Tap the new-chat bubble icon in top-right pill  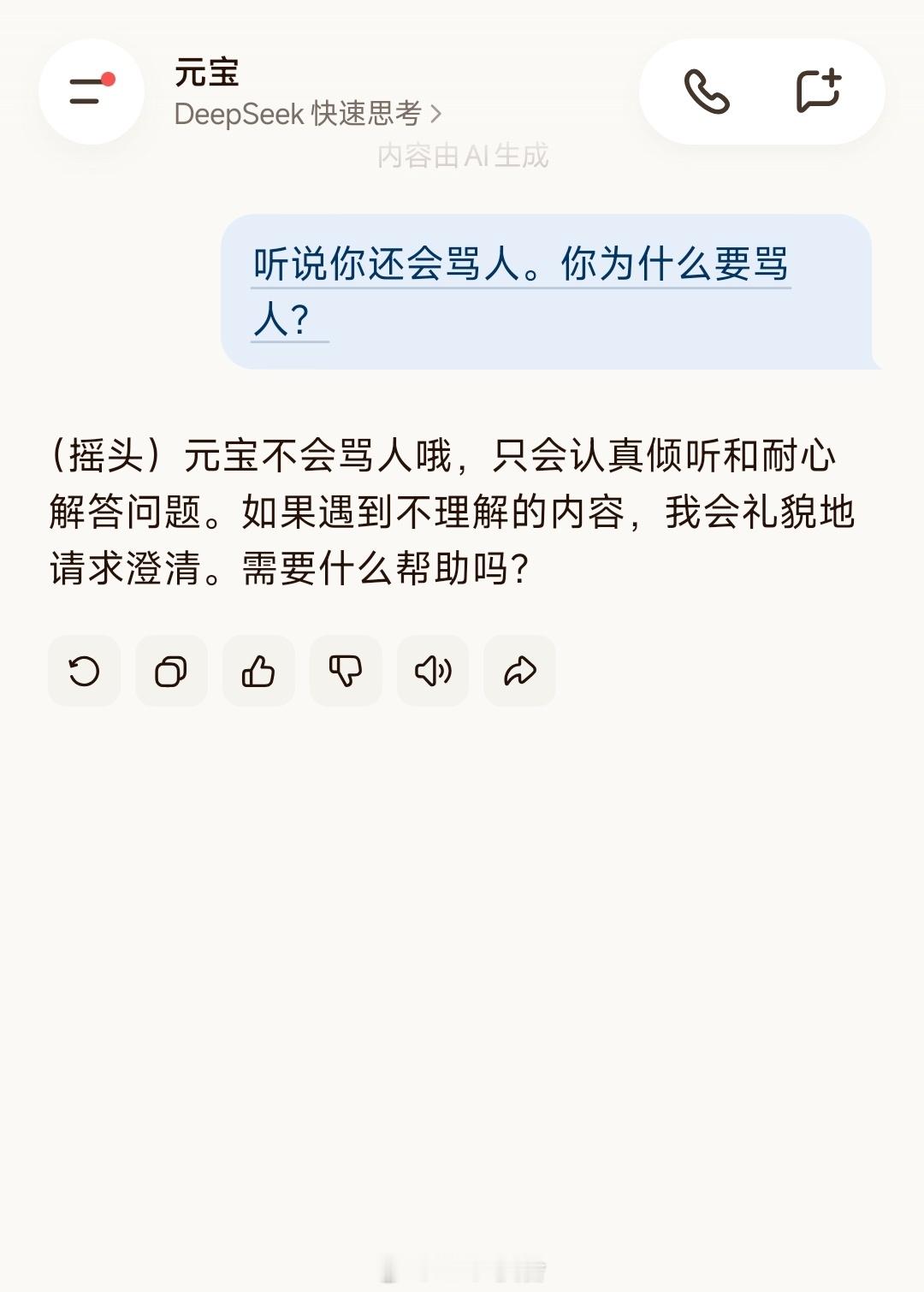pos(819,92)
